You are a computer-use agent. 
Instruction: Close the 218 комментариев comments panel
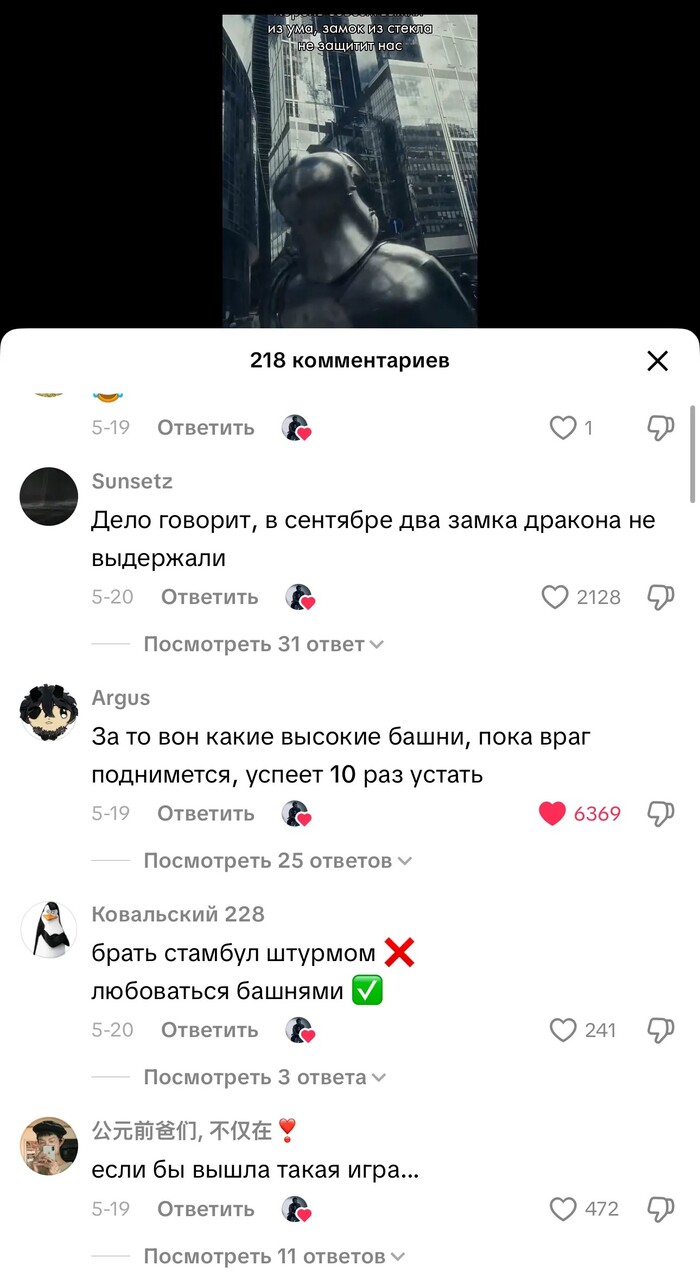(657, 361)
